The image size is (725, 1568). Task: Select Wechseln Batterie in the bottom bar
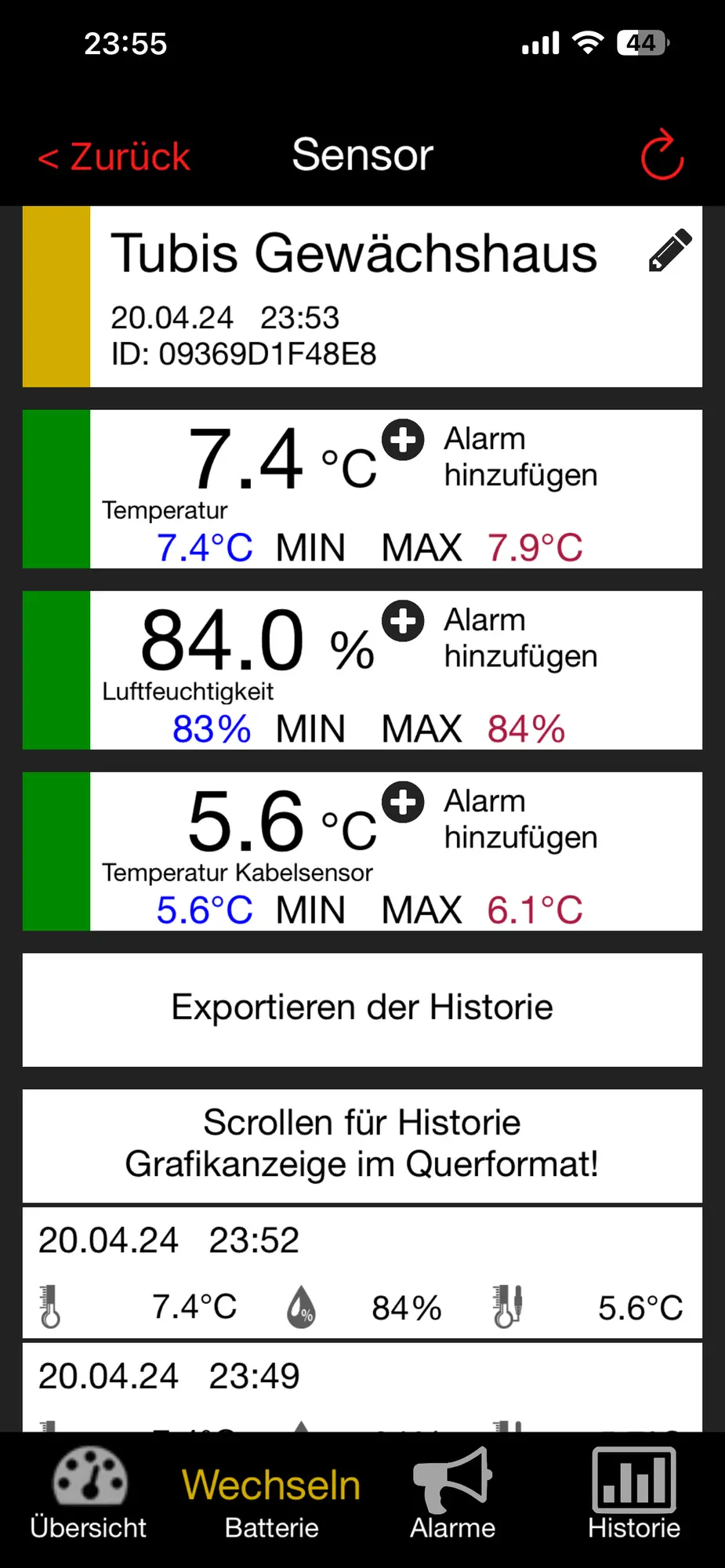click(x=271, y=1502)
